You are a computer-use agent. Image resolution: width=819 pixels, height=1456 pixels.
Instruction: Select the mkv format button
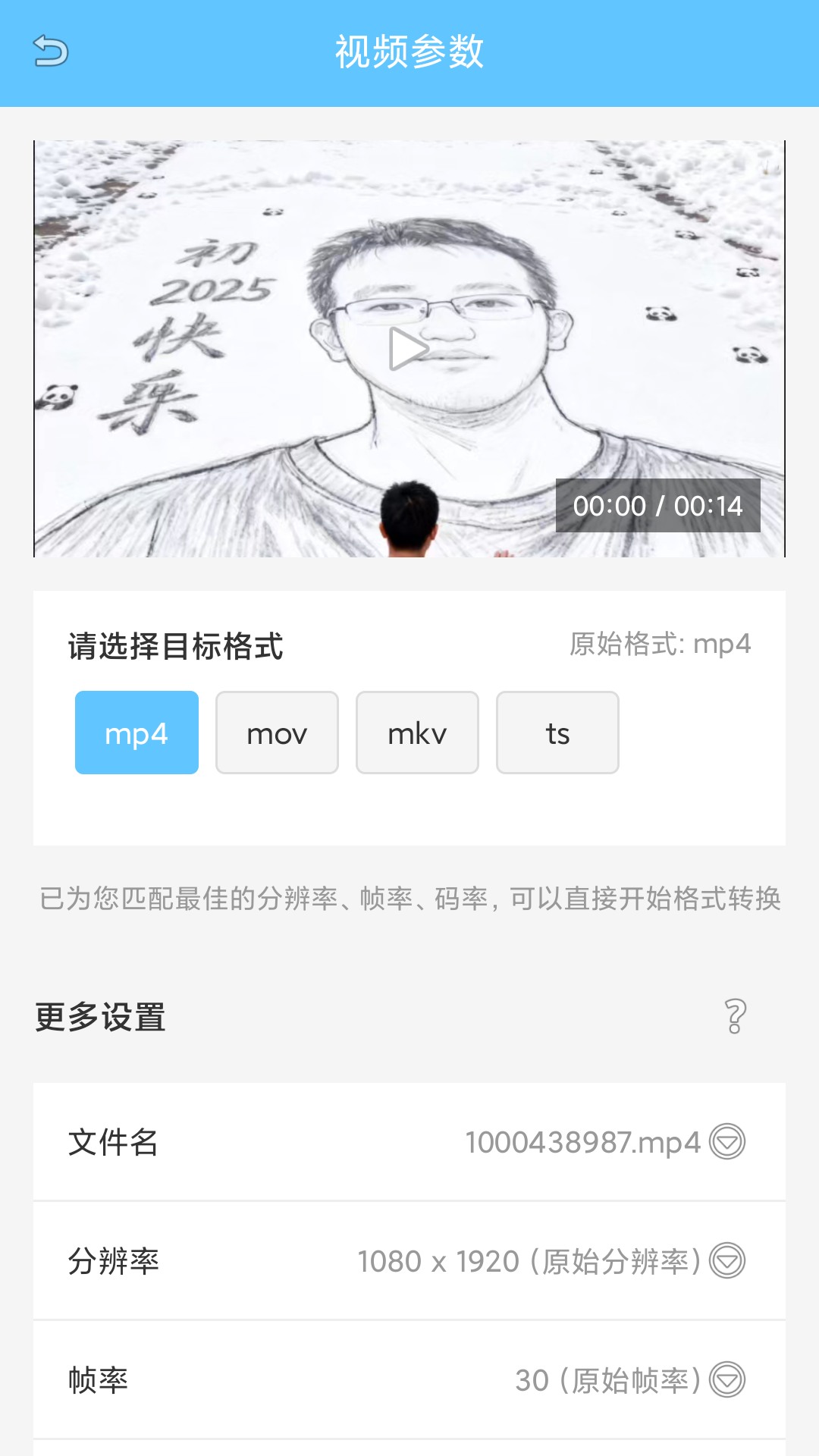pyautogui.click(x=416, y=732)
